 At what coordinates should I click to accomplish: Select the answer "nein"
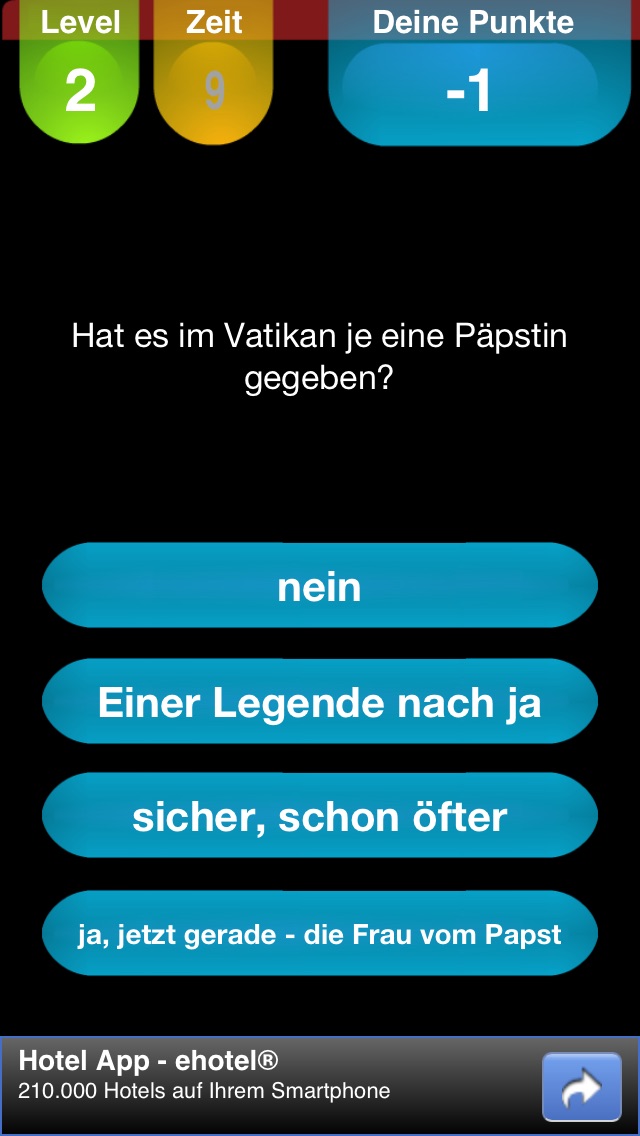tap(320, 585)
